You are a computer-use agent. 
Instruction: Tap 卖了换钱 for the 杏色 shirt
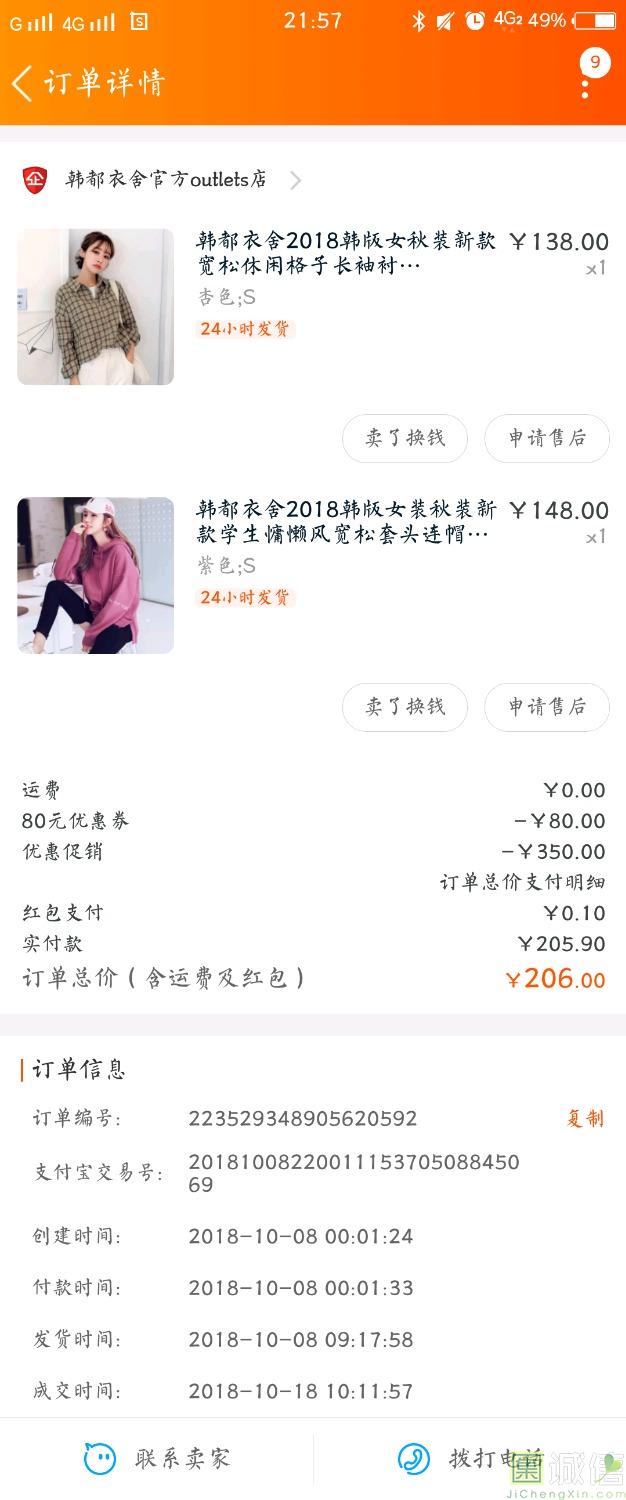tap(404, 438)
